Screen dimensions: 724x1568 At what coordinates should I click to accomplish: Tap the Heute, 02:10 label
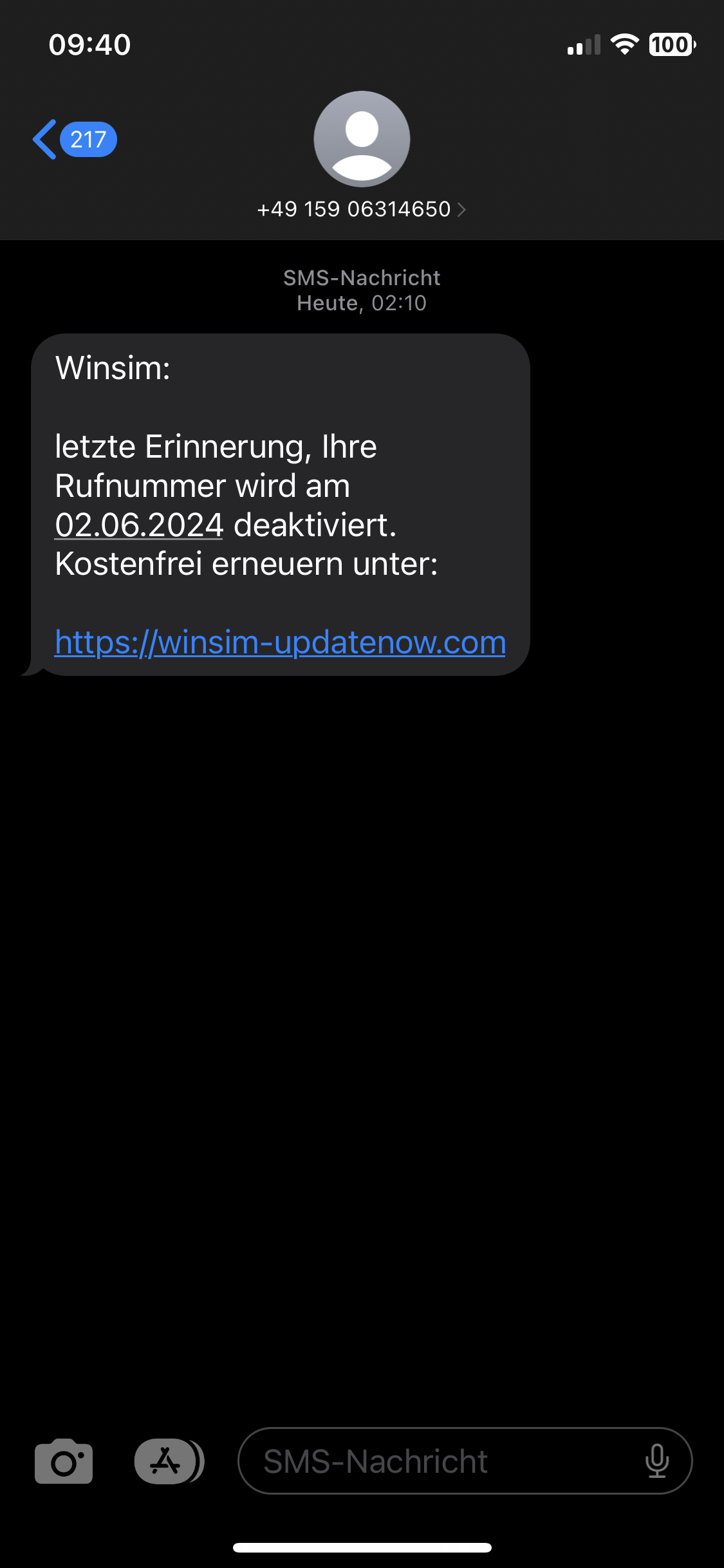(x=362, y=303)
